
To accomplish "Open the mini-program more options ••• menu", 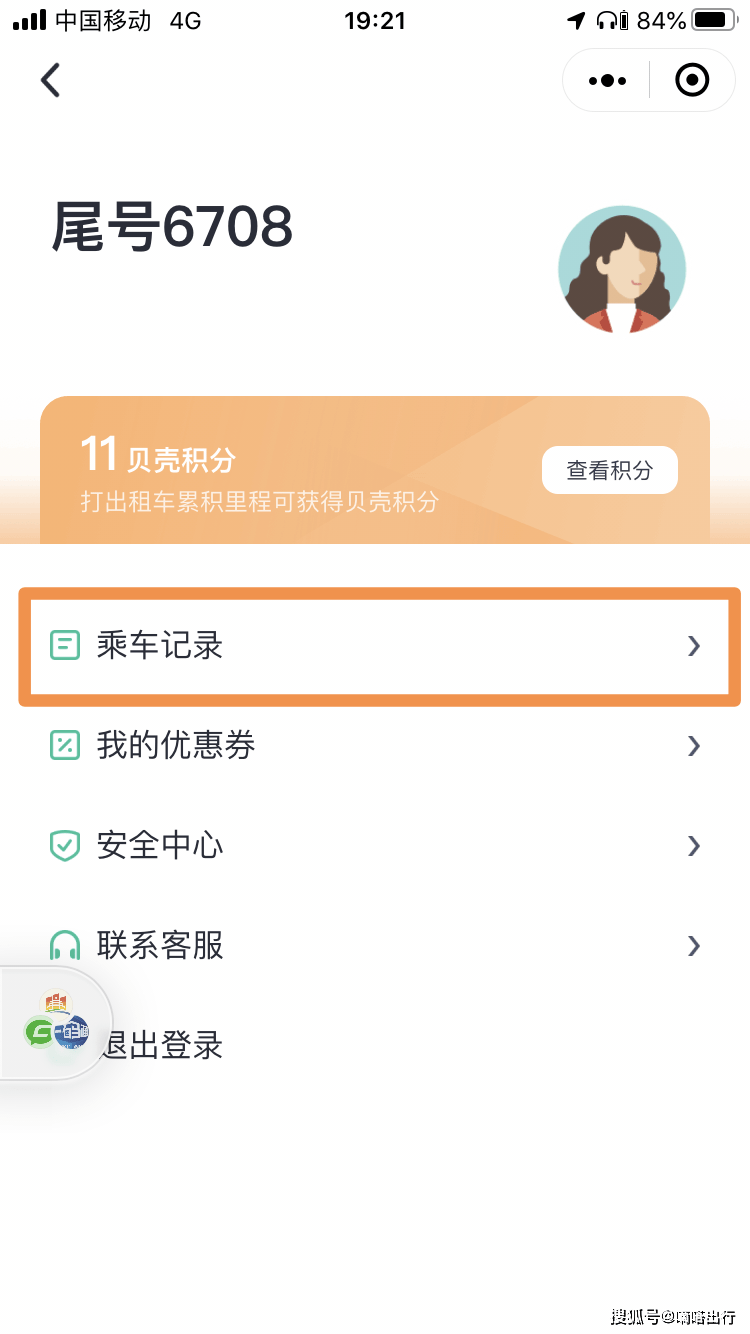I will pyautogui.click(x=606, y=80).
